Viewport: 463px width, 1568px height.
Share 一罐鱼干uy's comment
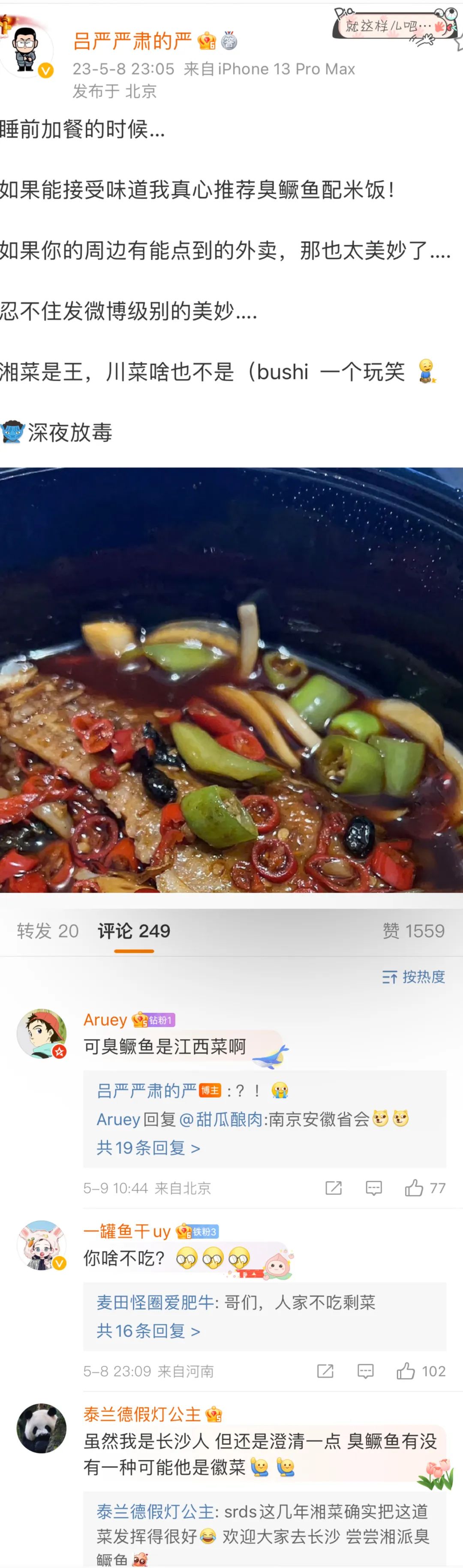[325, 1371]
